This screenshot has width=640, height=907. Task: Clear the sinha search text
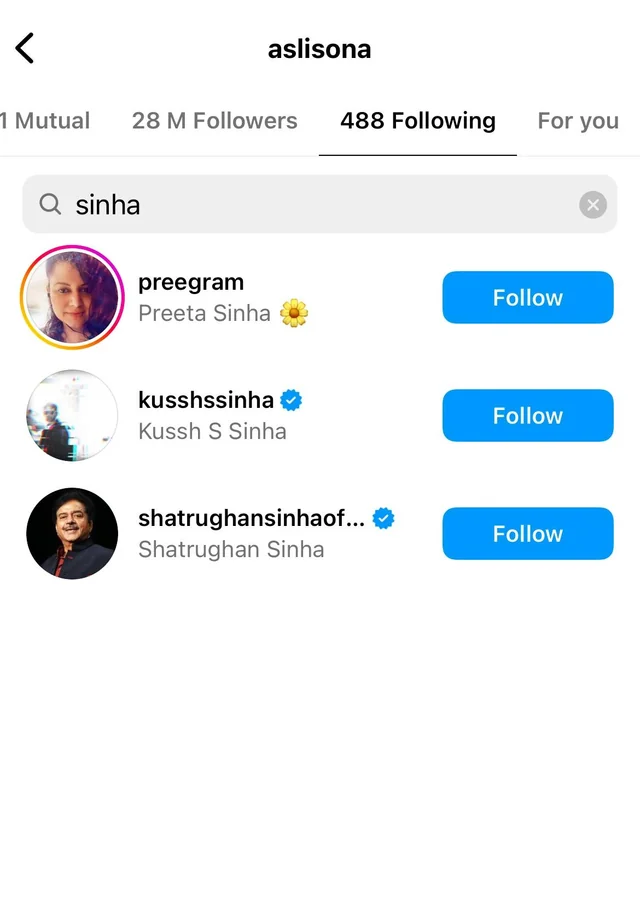593,205
